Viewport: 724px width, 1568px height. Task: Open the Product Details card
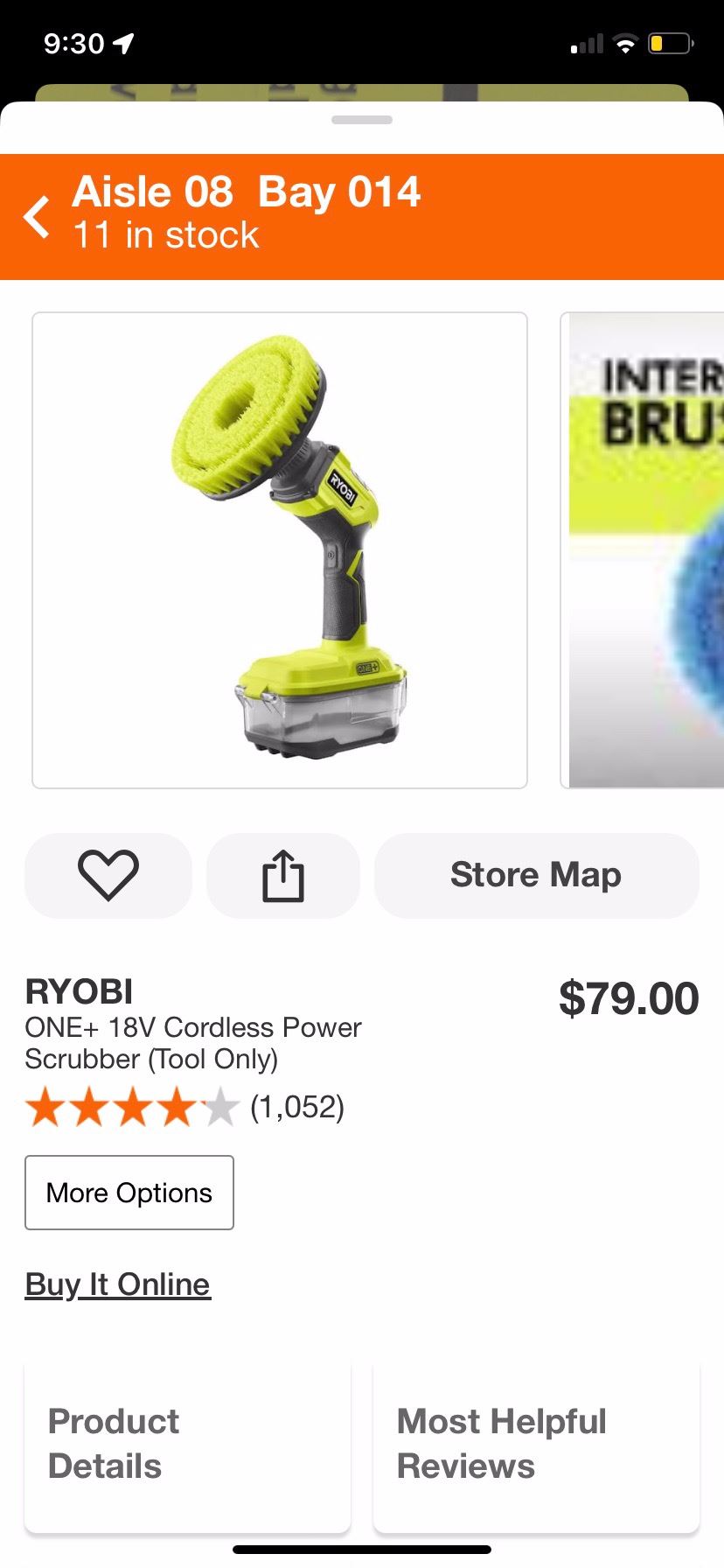pyautogui.click(x=187, y=1444)
